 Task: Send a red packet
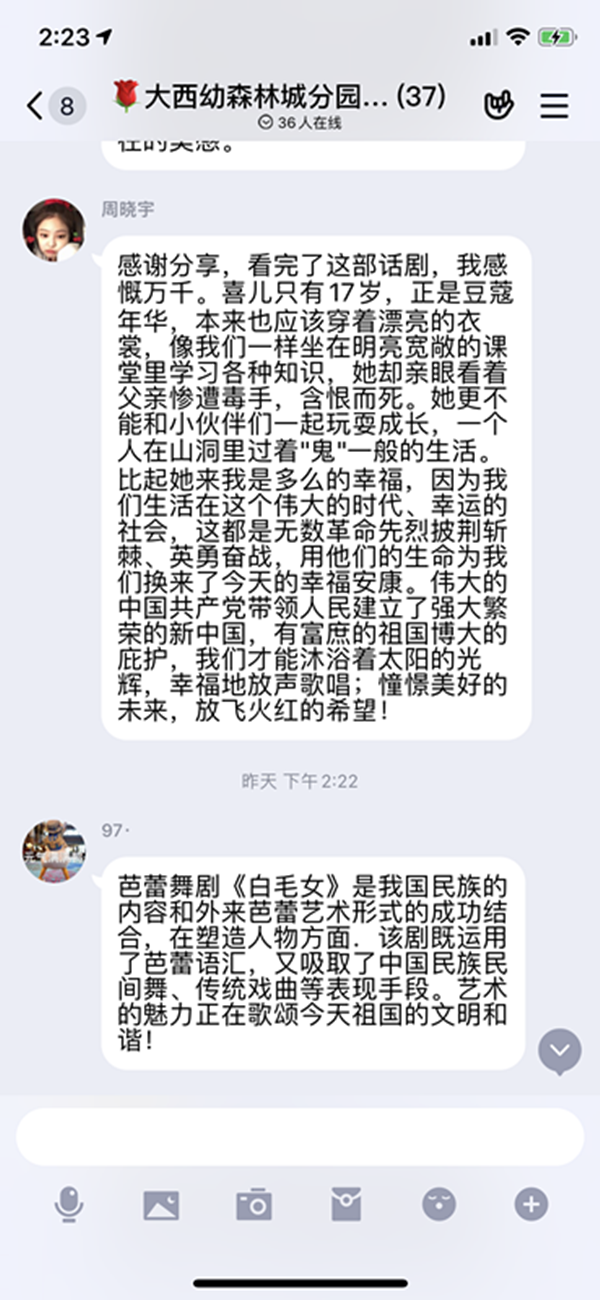pos(346,1205)
